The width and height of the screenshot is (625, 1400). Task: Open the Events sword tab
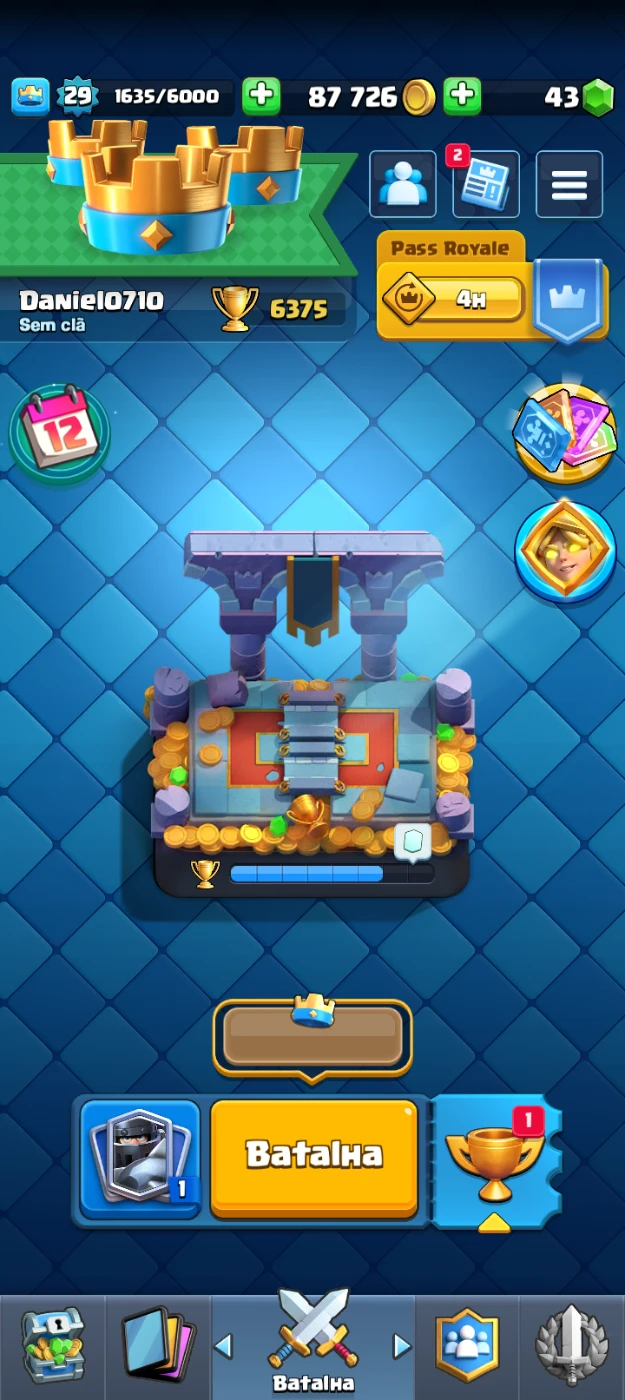571,1345
